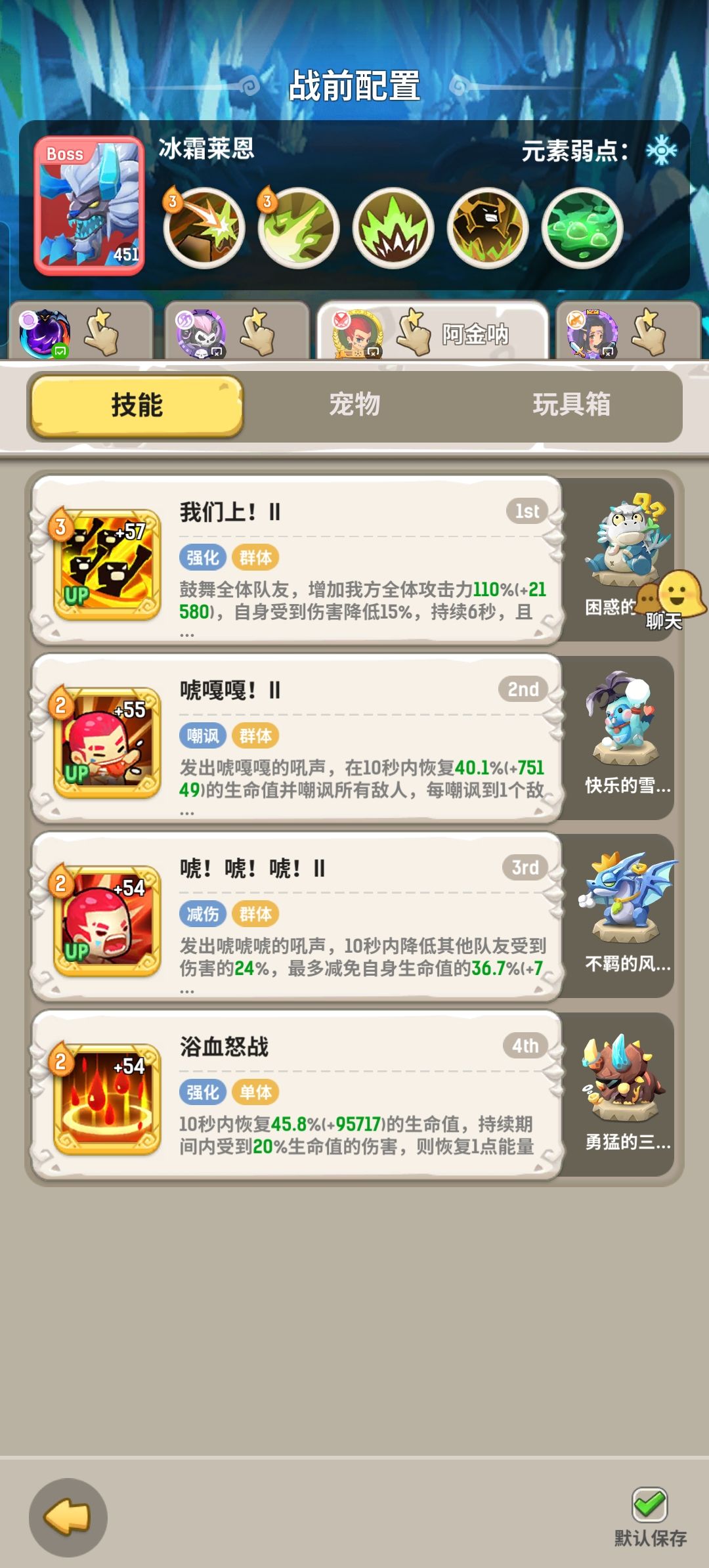The height and width of the screenshot is (1568, 709).
Task: Select the green lightning boss skill icon
Action: 295,227
